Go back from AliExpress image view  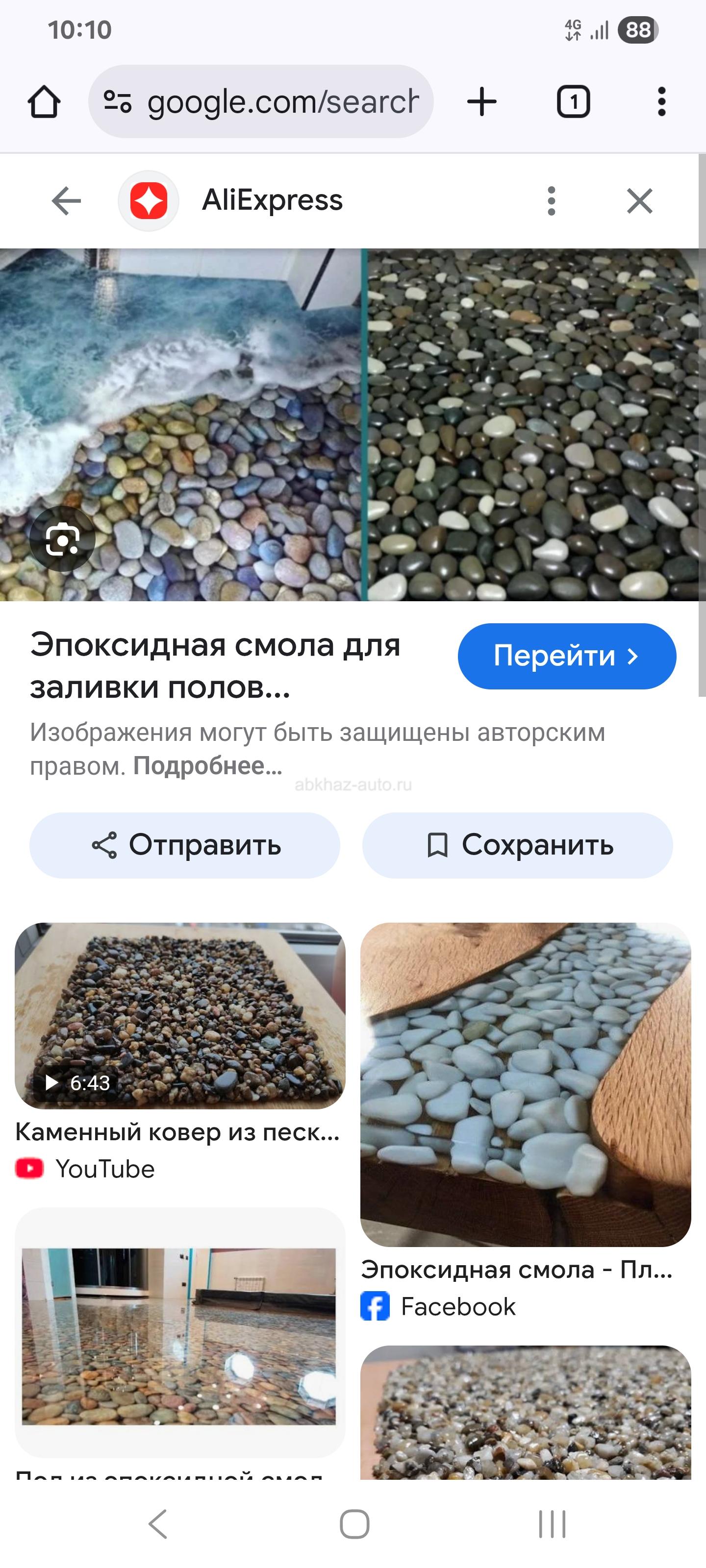click(66, 201)
